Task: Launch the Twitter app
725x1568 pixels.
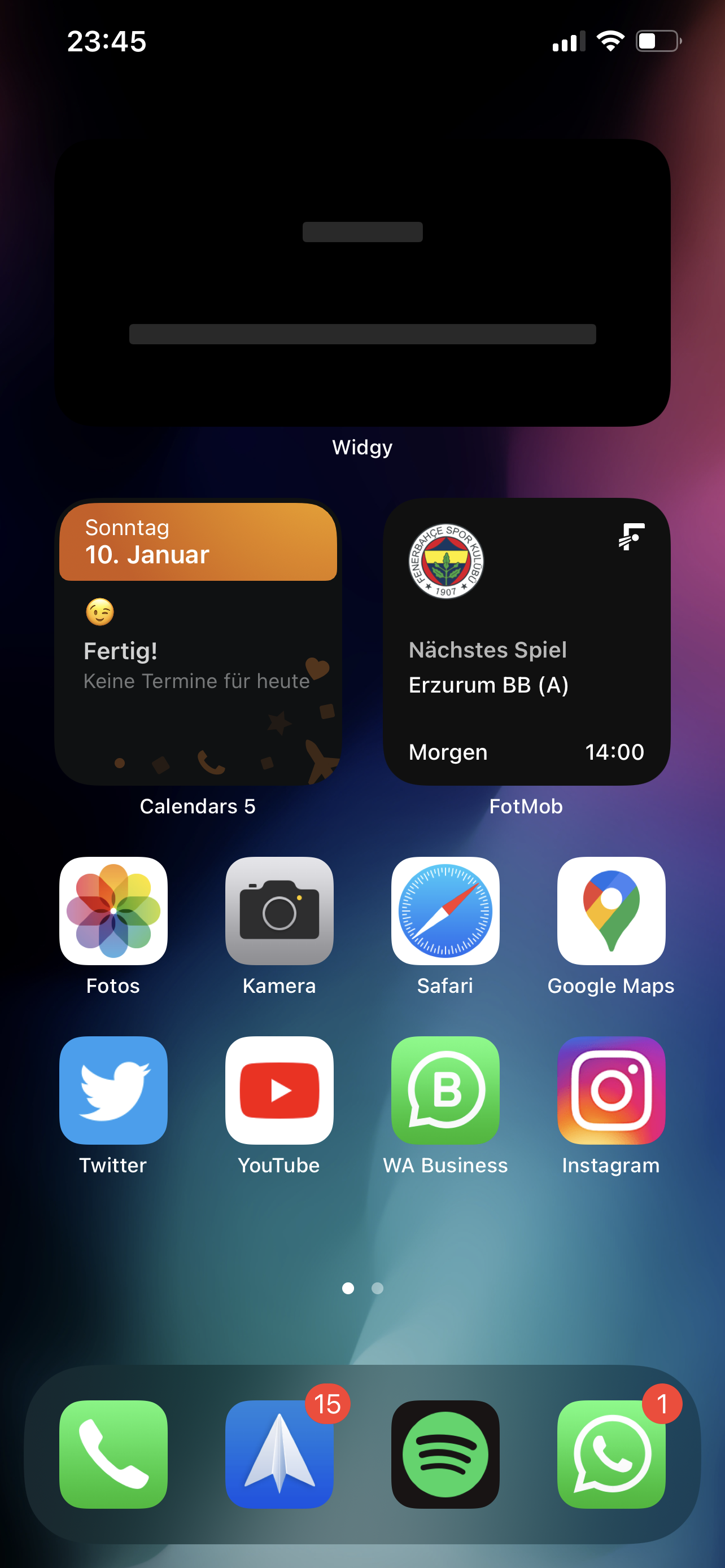Action: (x=113, y=1090)
